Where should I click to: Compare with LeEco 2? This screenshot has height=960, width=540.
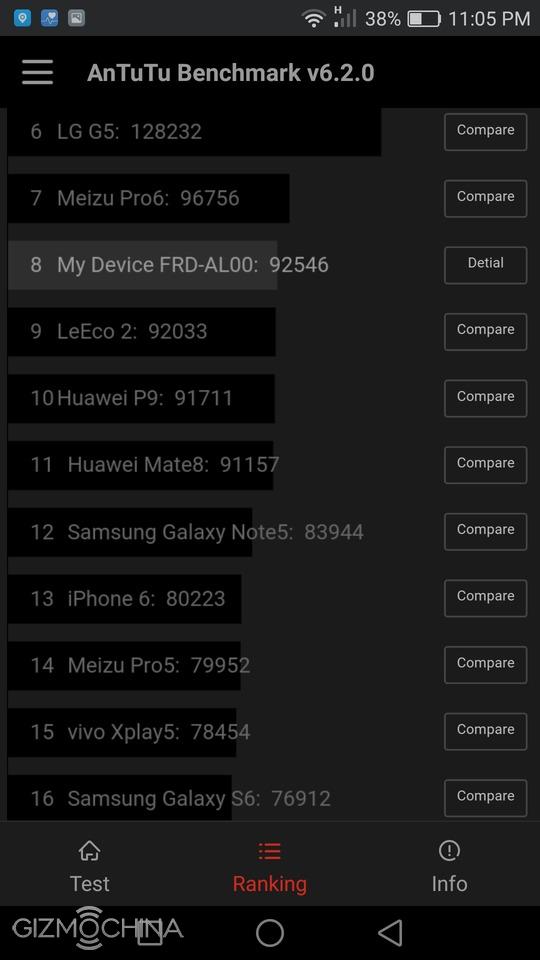486,332
